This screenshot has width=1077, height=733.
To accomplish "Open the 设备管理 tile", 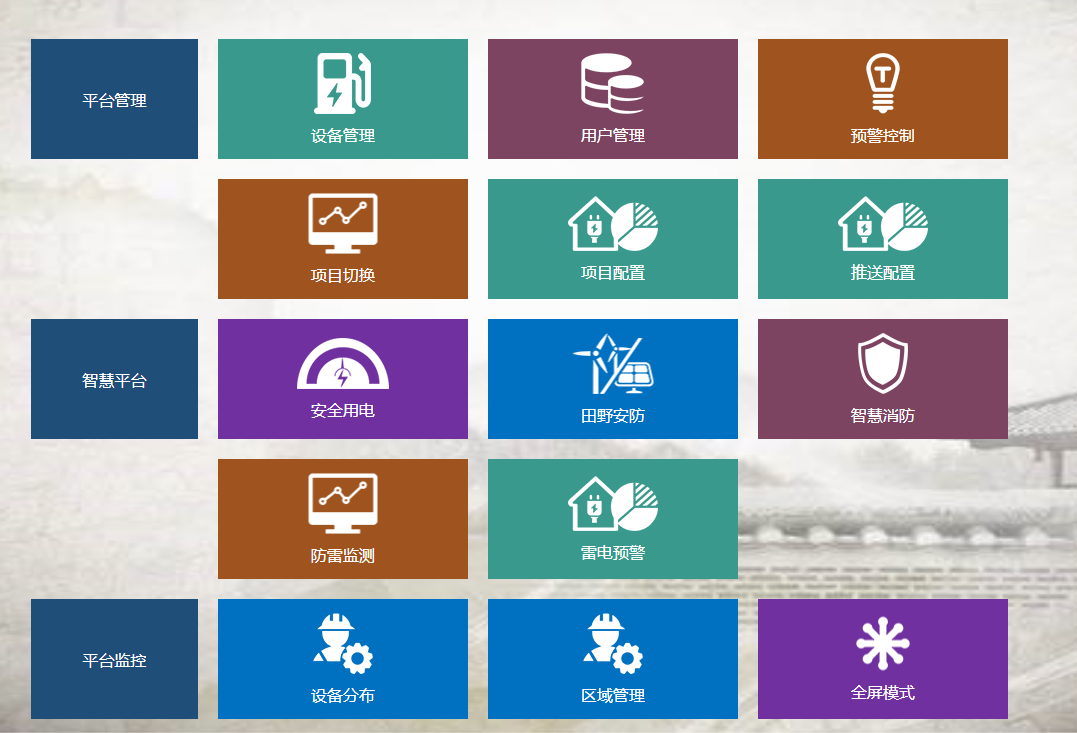I will pos(342,99).
